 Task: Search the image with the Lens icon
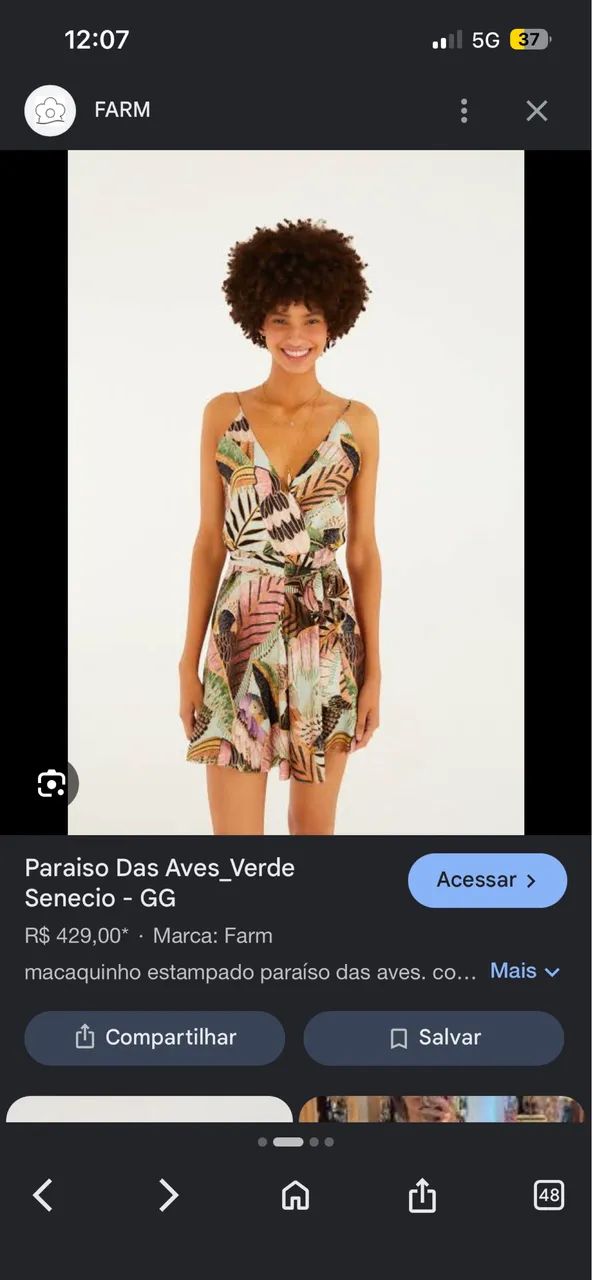(51, 783)
